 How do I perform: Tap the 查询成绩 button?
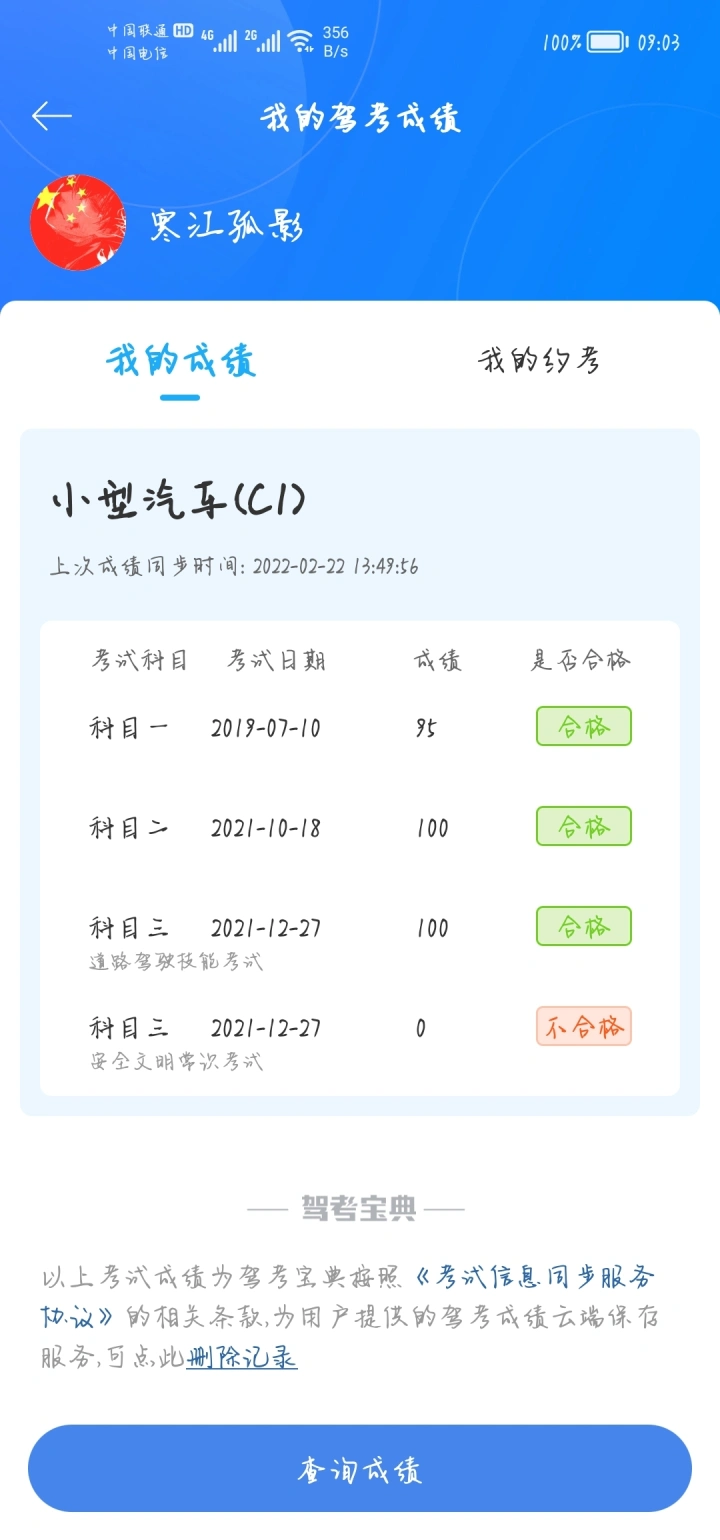(x=360, y=1469)
